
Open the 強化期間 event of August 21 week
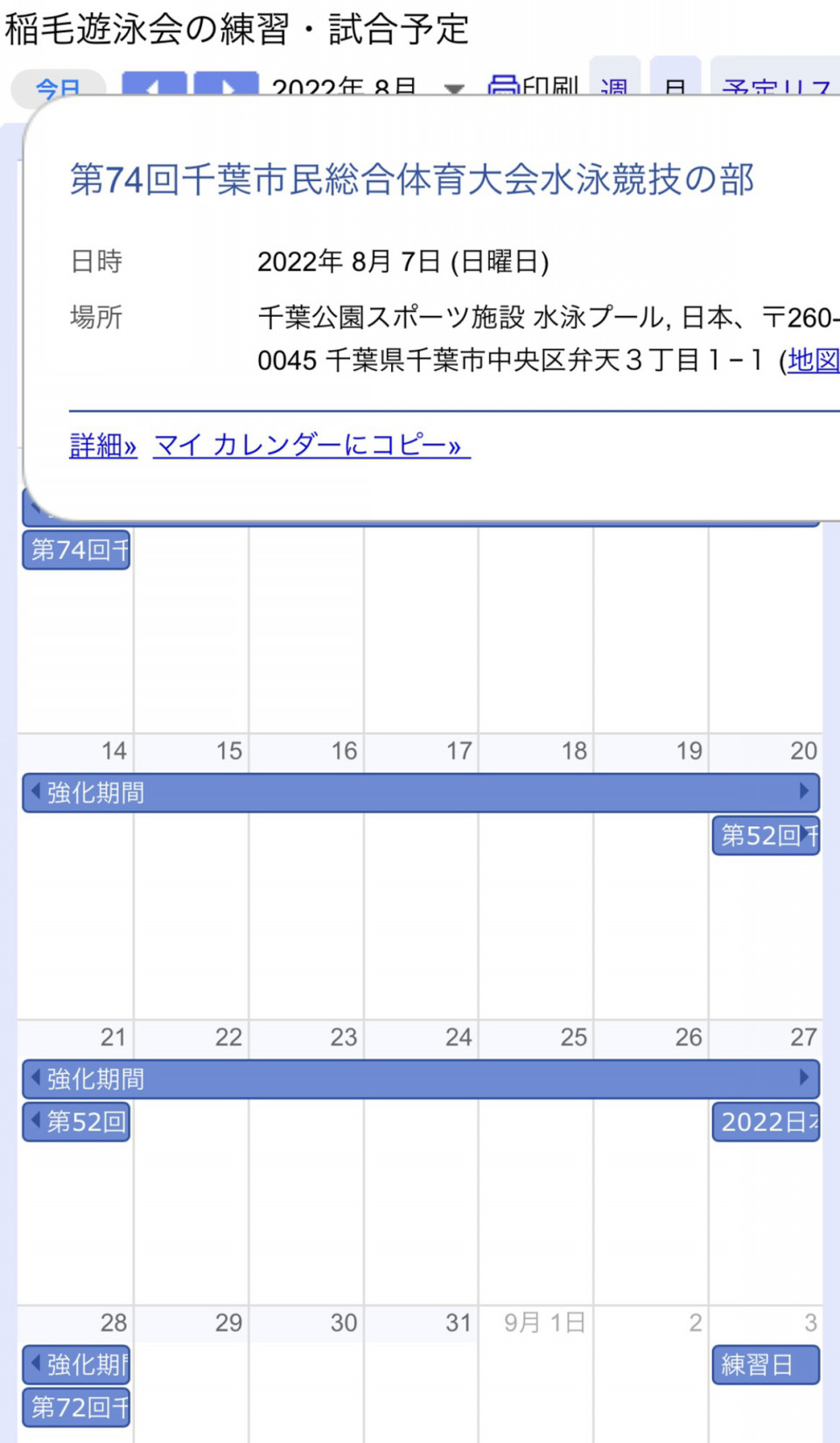pos(421,1079)
